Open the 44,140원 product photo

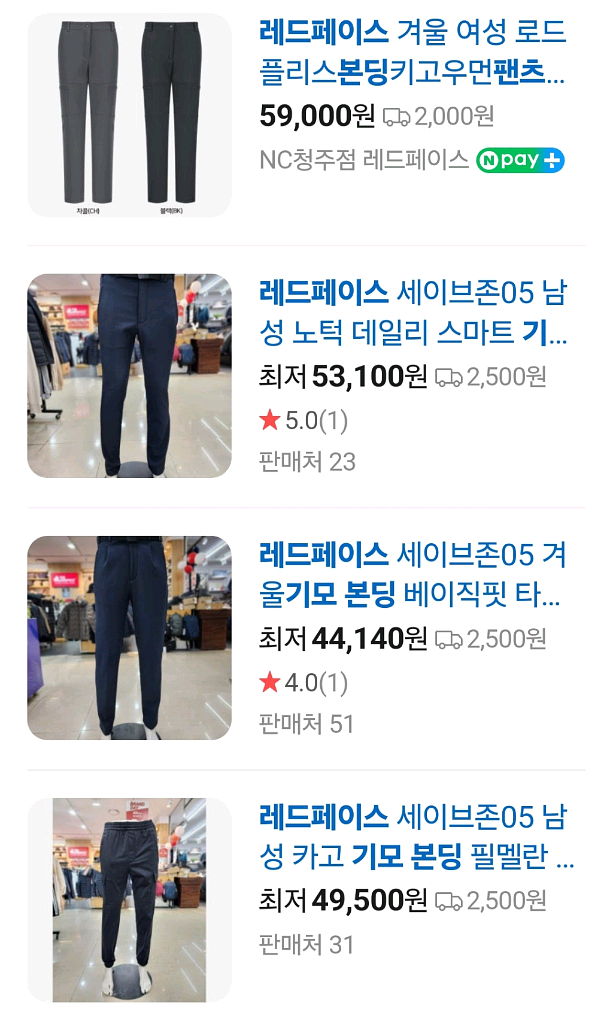point(129,638)
